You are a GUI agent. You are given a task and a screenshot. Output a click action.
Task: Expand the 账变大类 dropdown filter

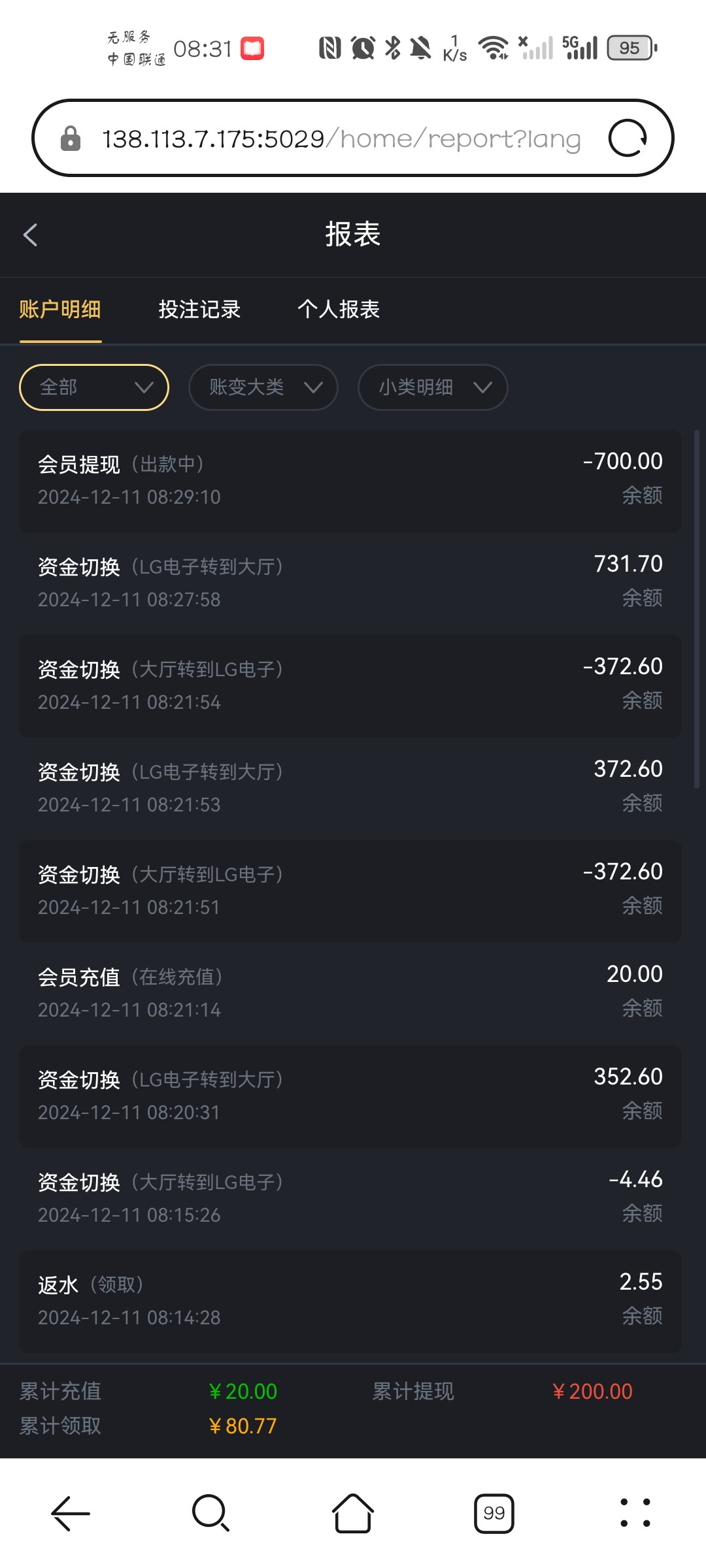(x=263, y=387)
